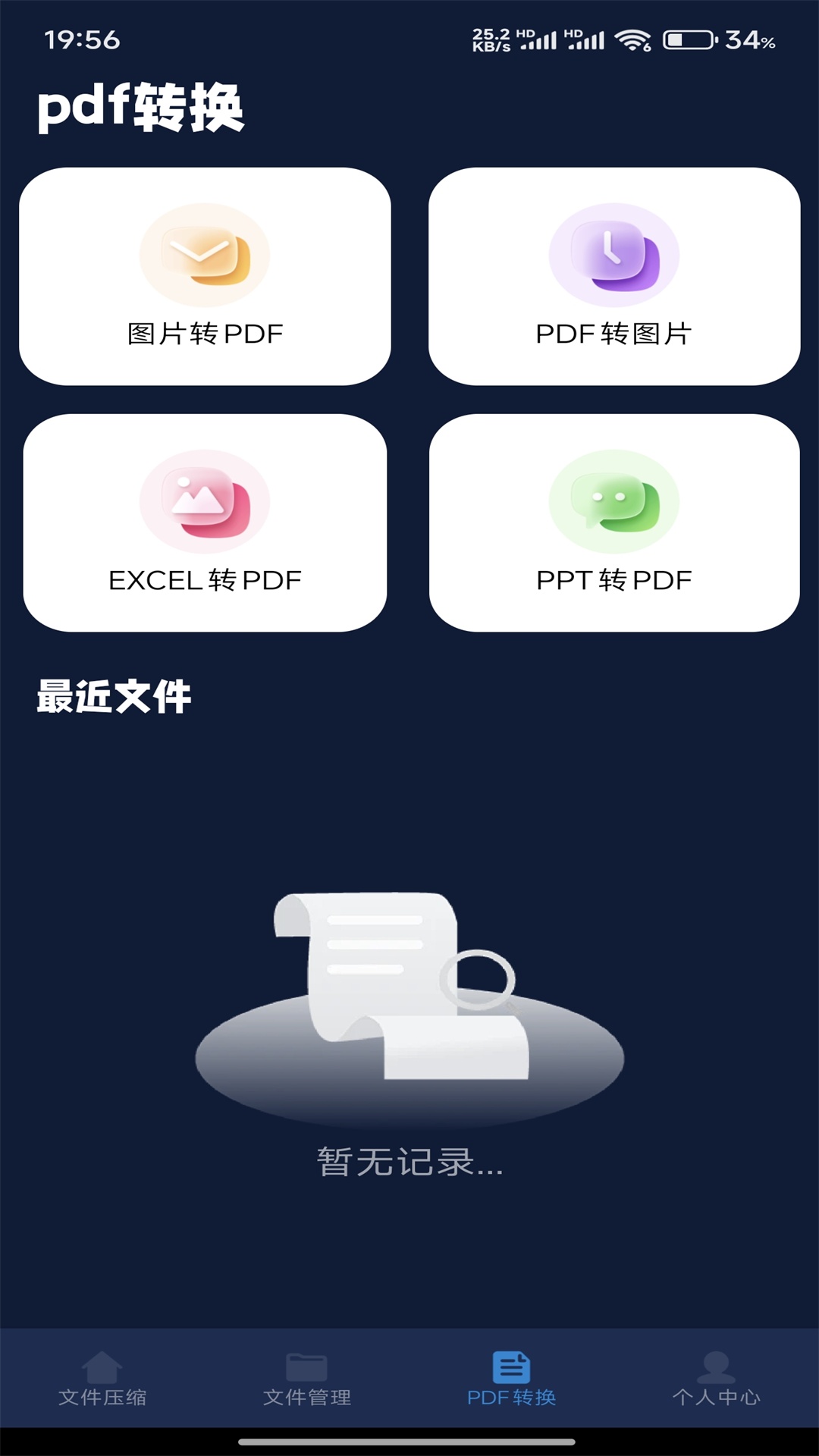Open the PPT转PDF green chat icon

(x=614, y=500)
